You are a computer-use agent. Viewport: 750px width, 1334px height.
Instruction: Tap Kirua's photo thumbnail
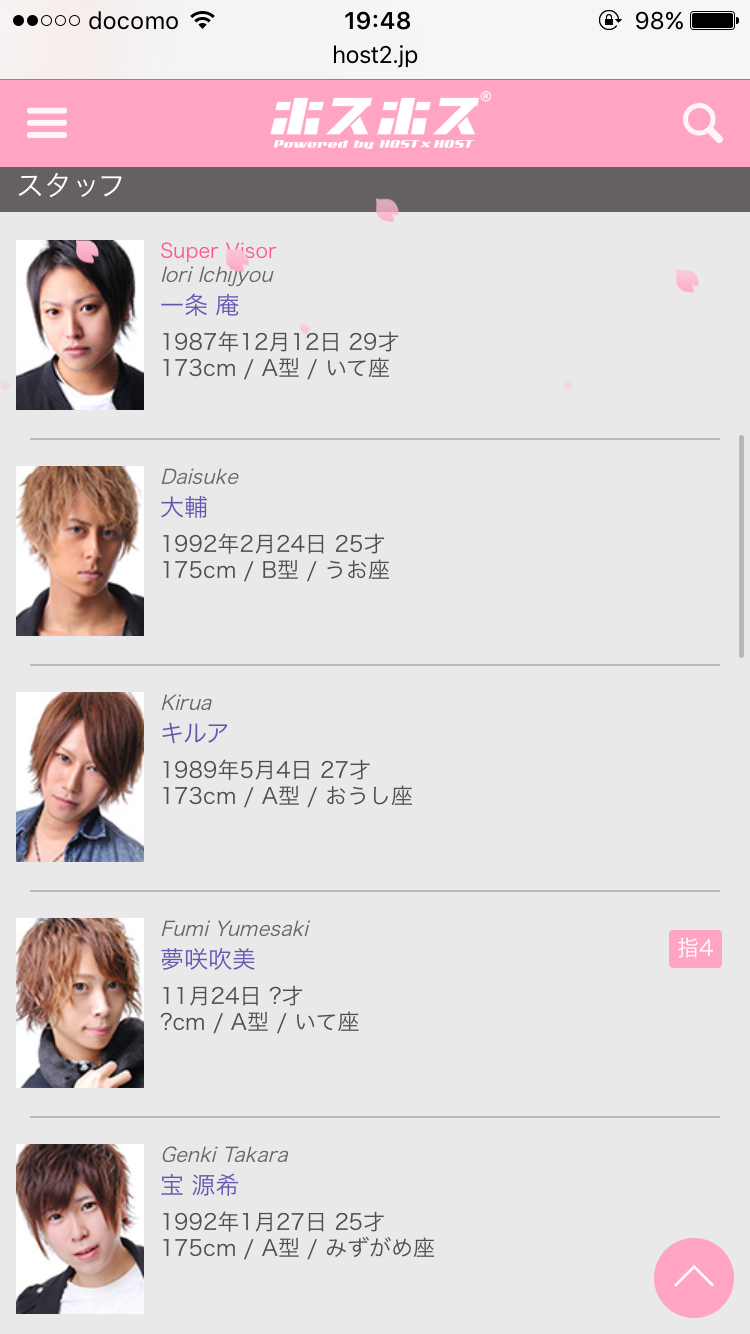pyautogui.click(x=80, y=777)
